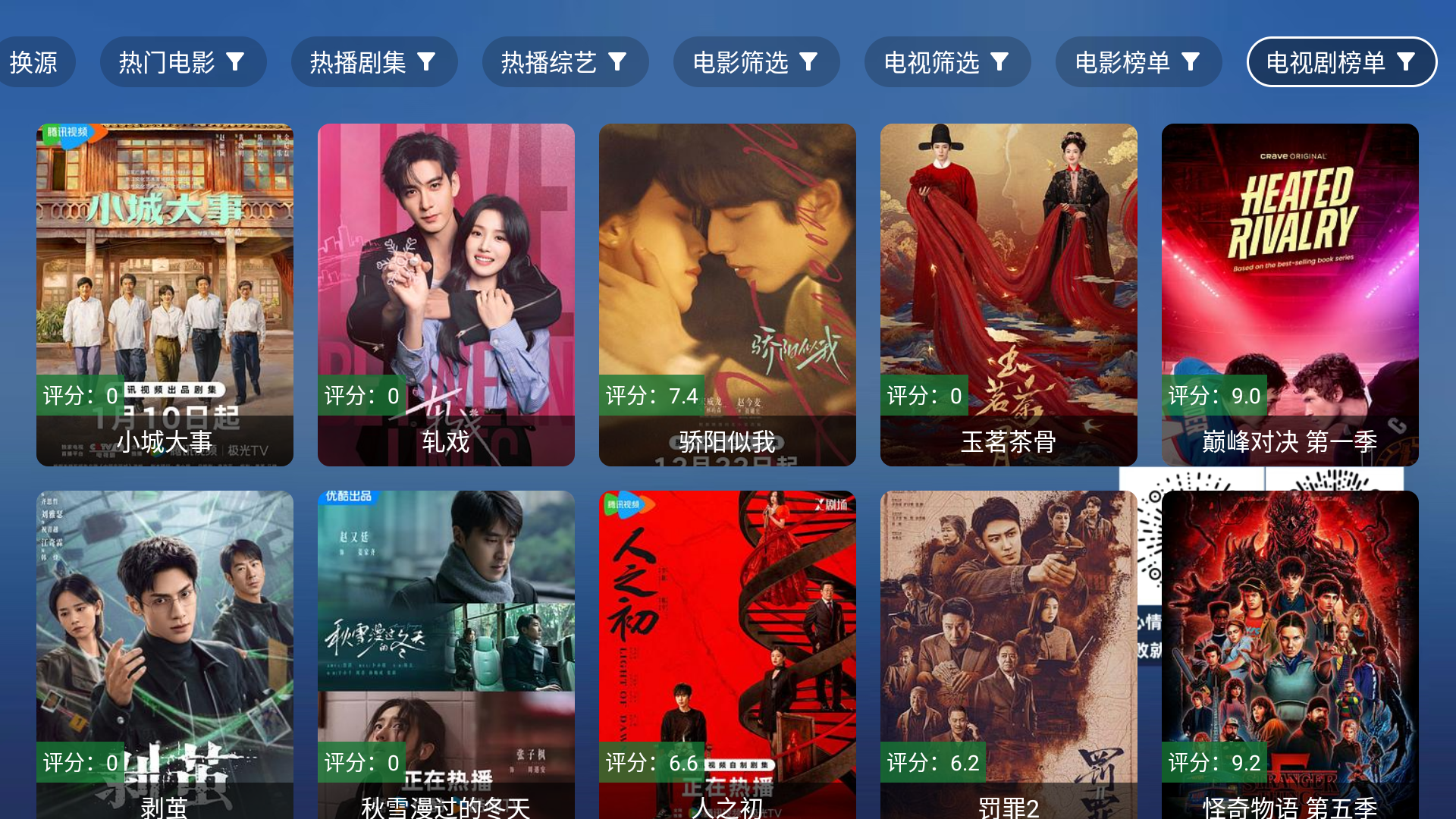View details for 轧戏

click(446, 294)
